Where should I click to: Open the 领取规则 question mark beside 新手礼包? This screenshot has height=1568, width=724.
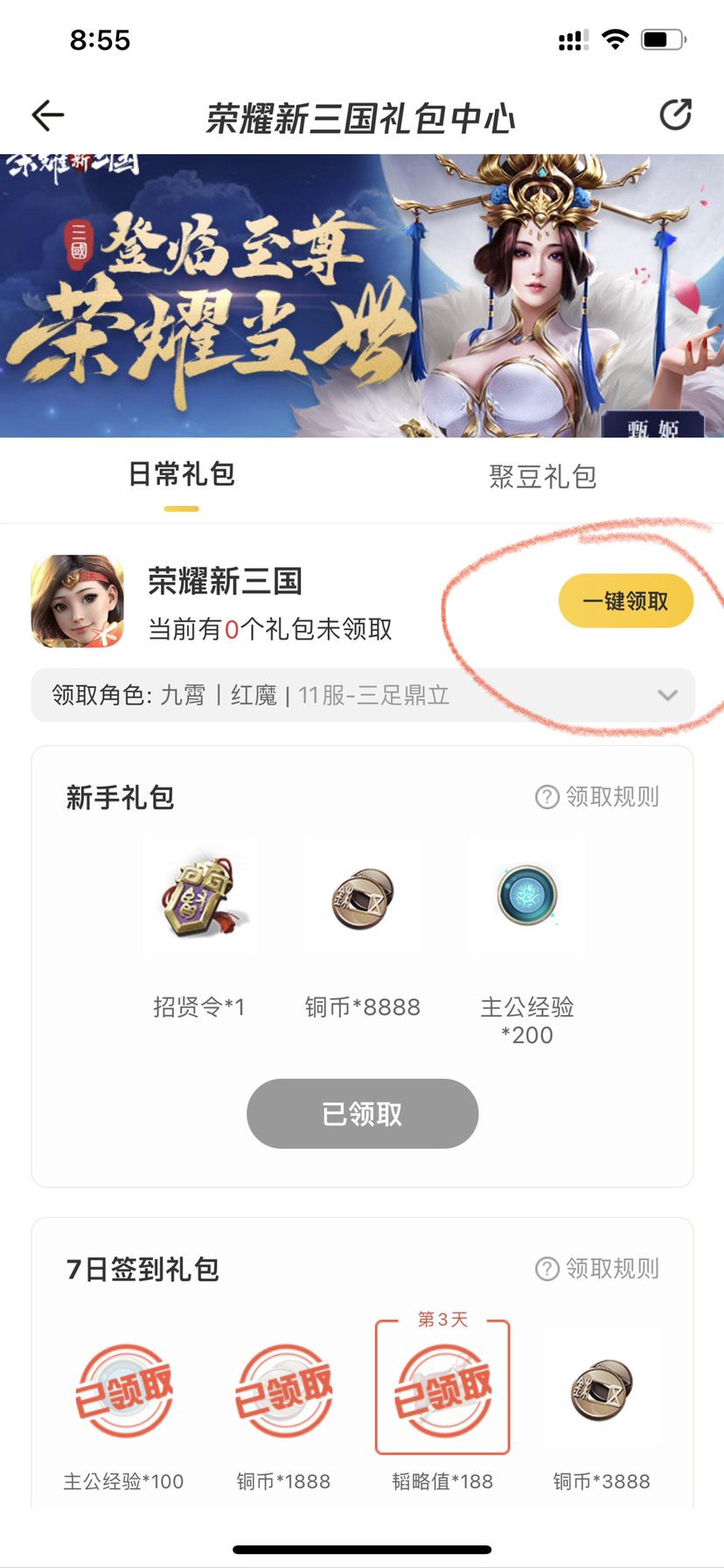(546, 796)
